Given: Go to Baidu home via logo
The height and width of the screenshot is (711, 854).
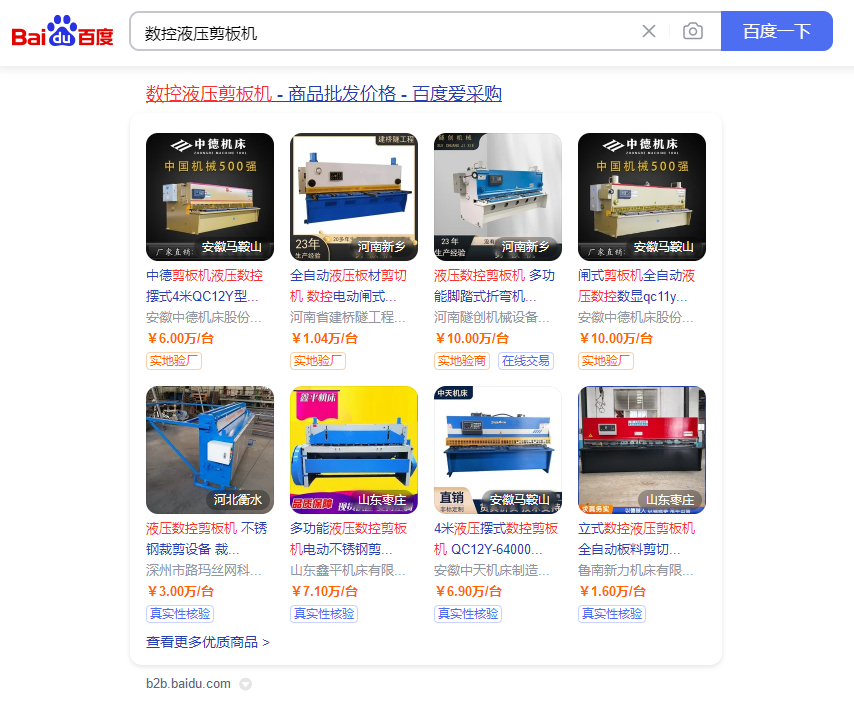Looking at the screenshot, I should point(62,33).
